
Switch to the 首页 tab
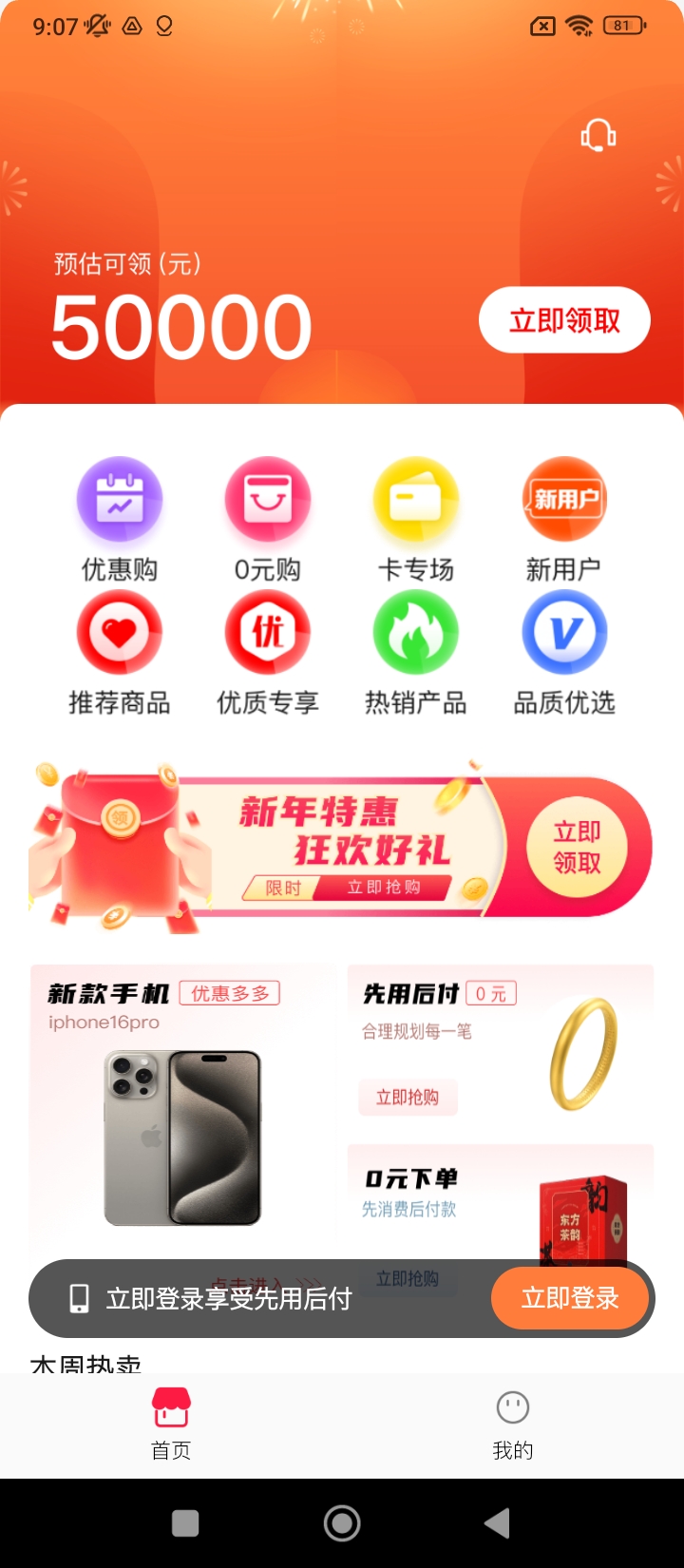[x=171, y=1423]
